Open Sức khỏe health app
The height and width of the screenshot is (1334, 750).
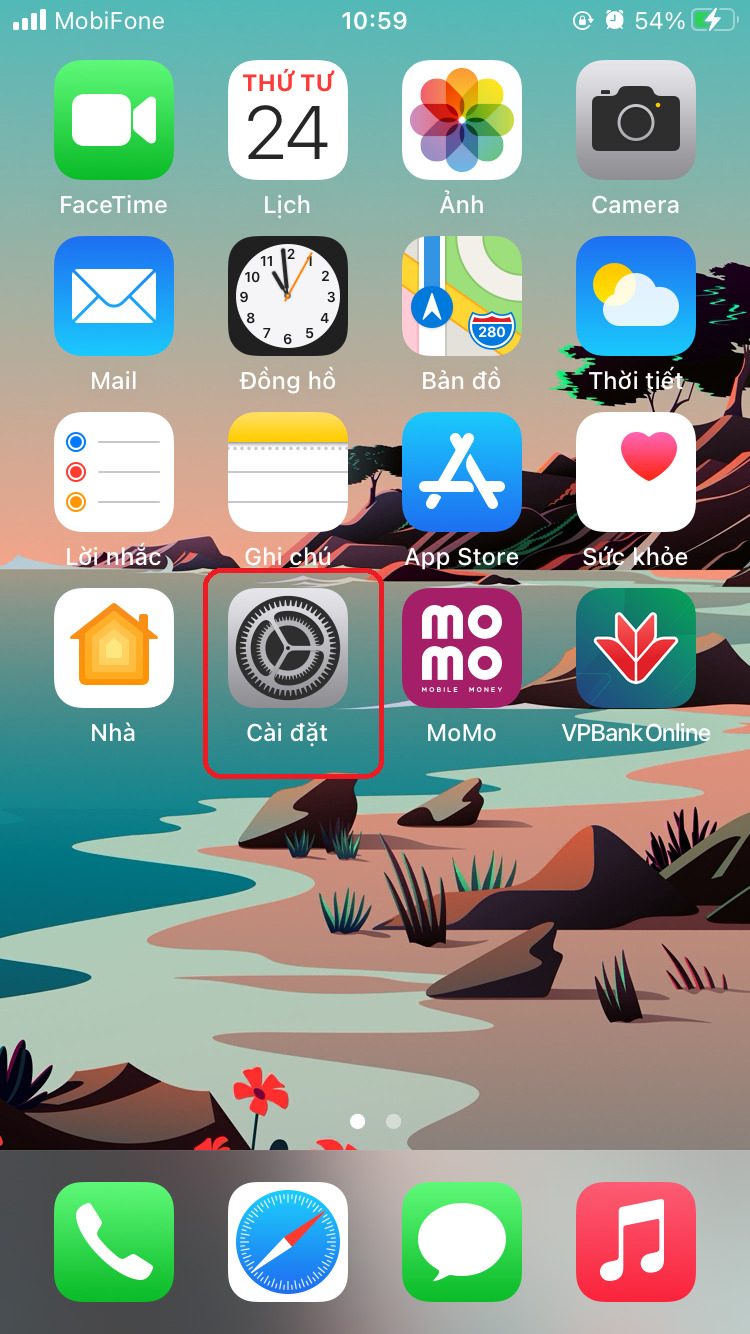pyautogui.click(x=636, y=472)
